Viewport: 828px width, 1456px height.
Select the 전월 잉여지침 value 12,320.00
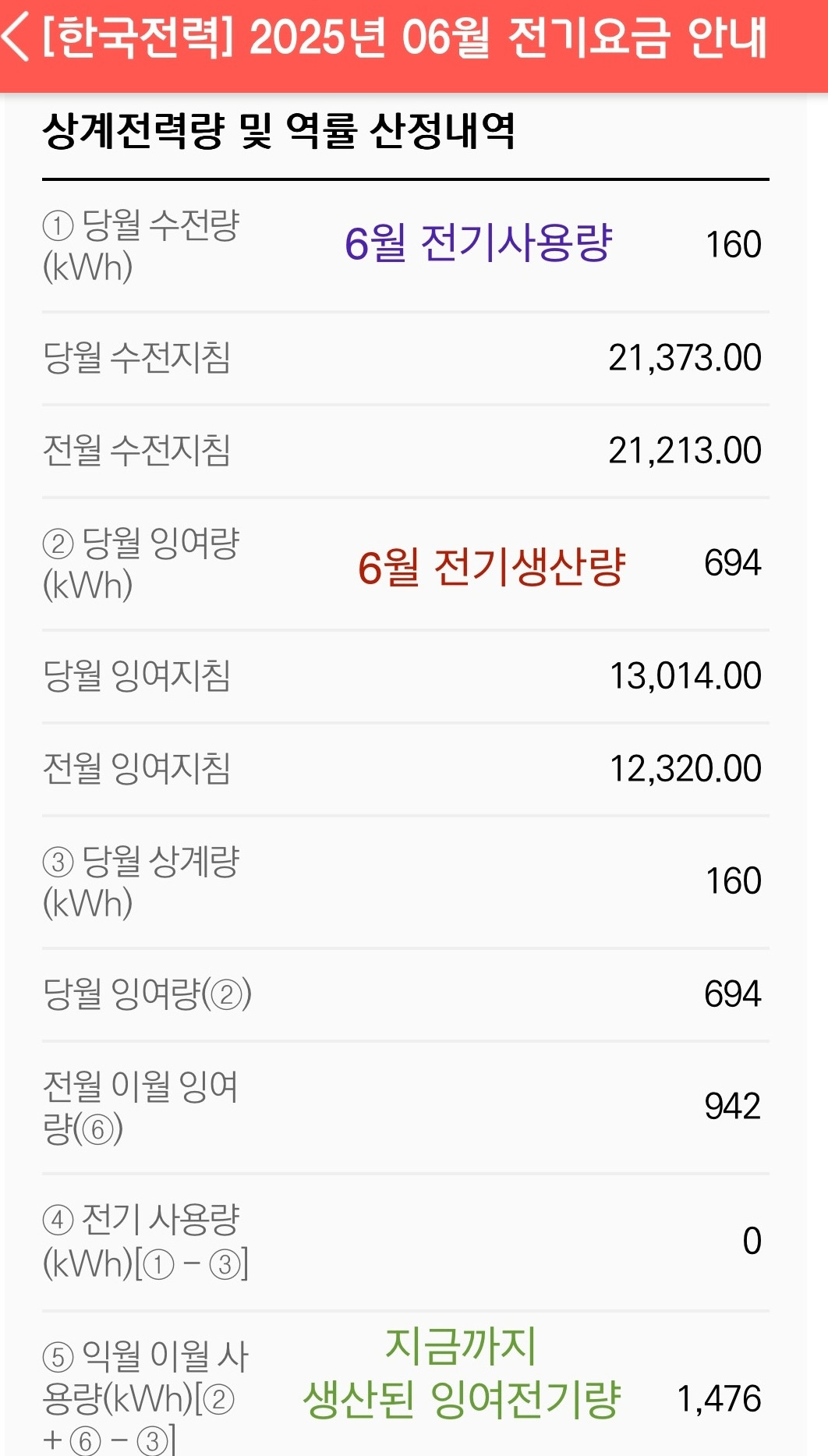686,768
